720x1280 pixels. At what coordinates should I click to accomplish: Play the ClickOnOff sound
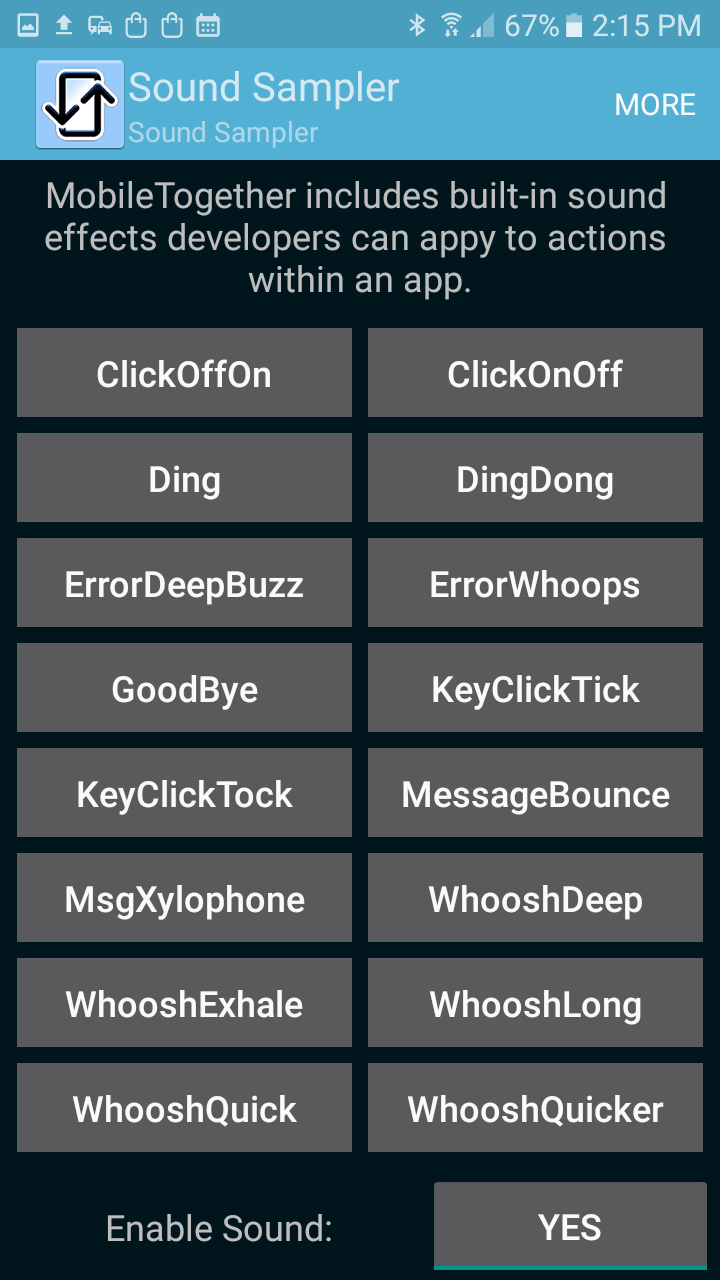(535, 373)
